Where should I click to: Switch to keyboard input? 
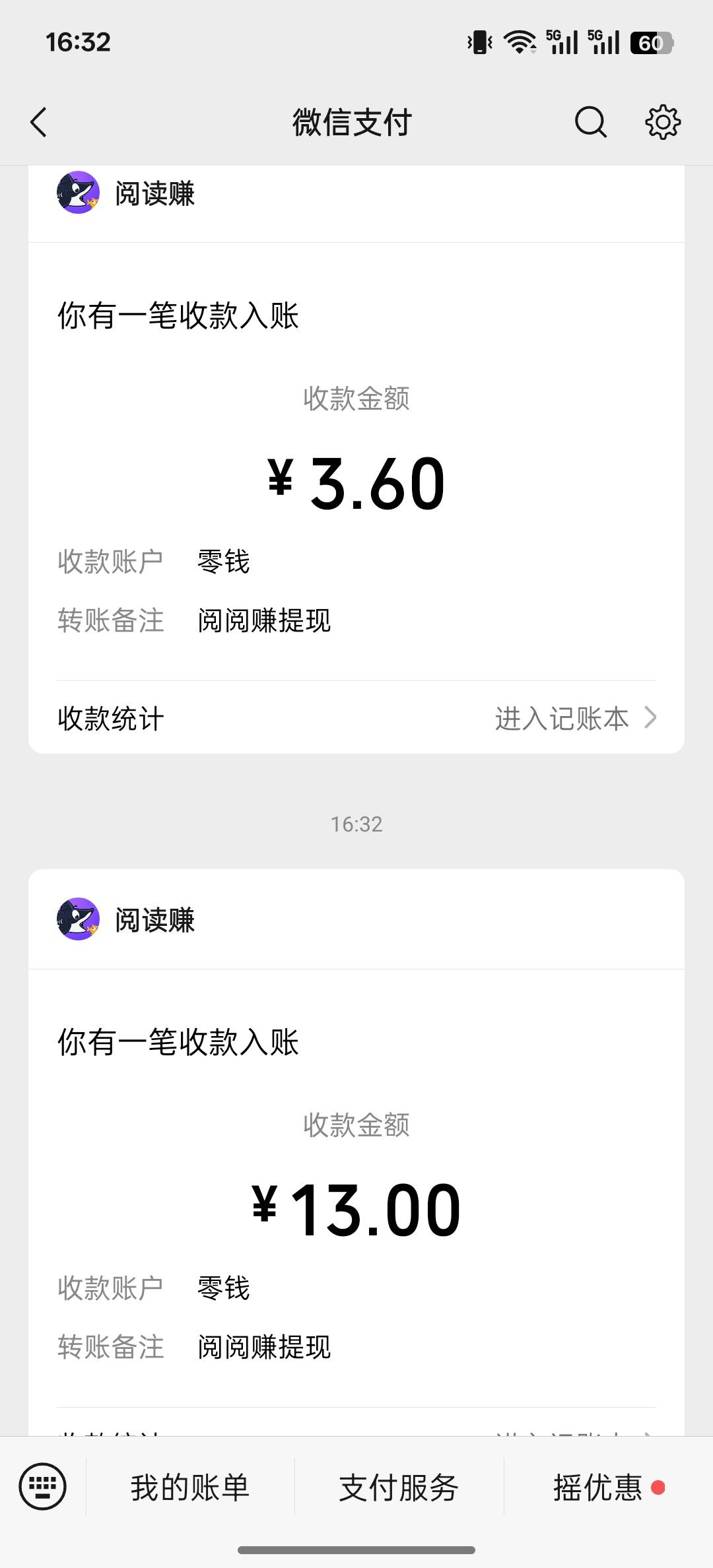(x=43, y=1486)
